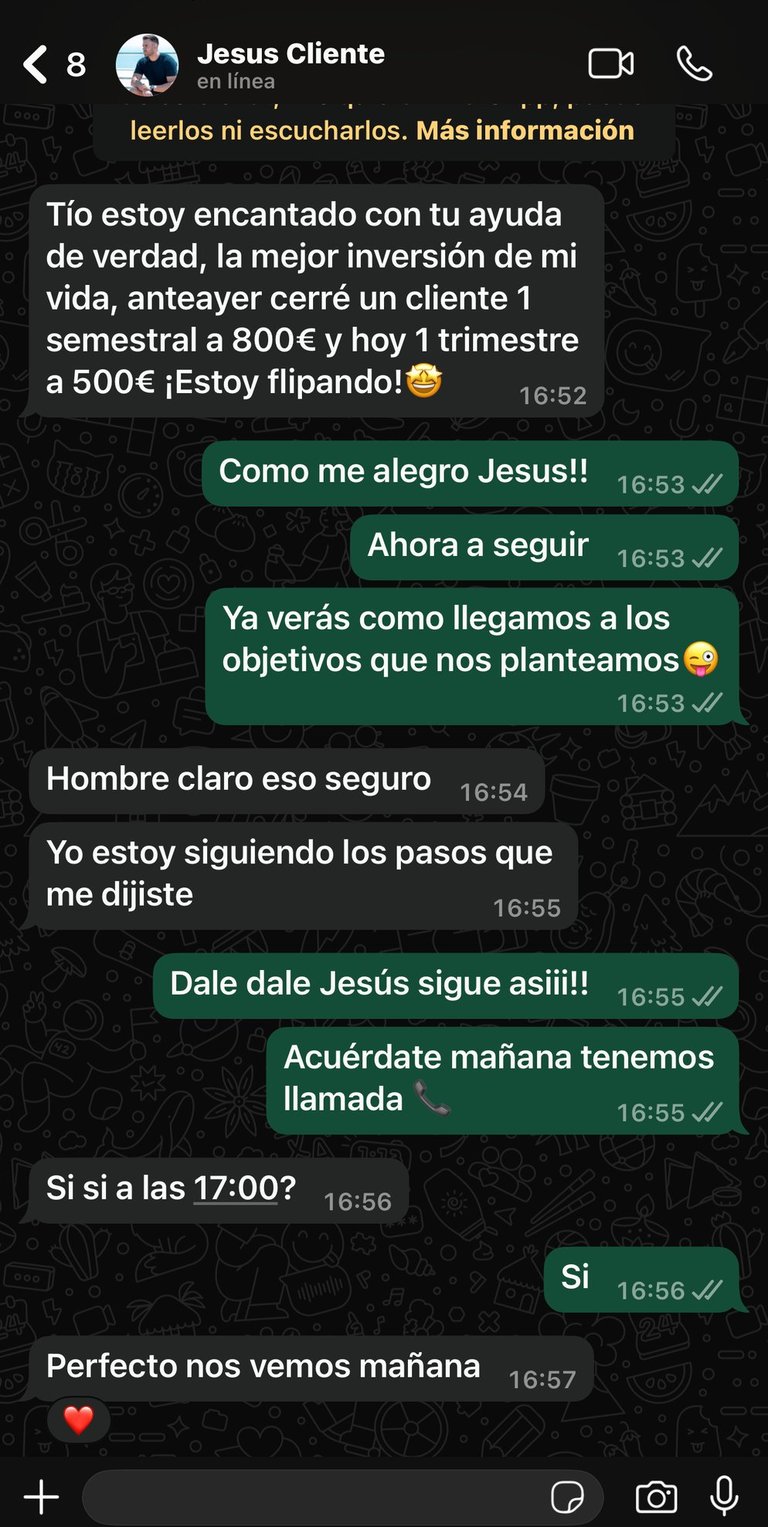Image resolution: width=768 pixels, height=1527 pixels.
Task: Open Jesus Cliente's contact info
Action: click(290, 65)
